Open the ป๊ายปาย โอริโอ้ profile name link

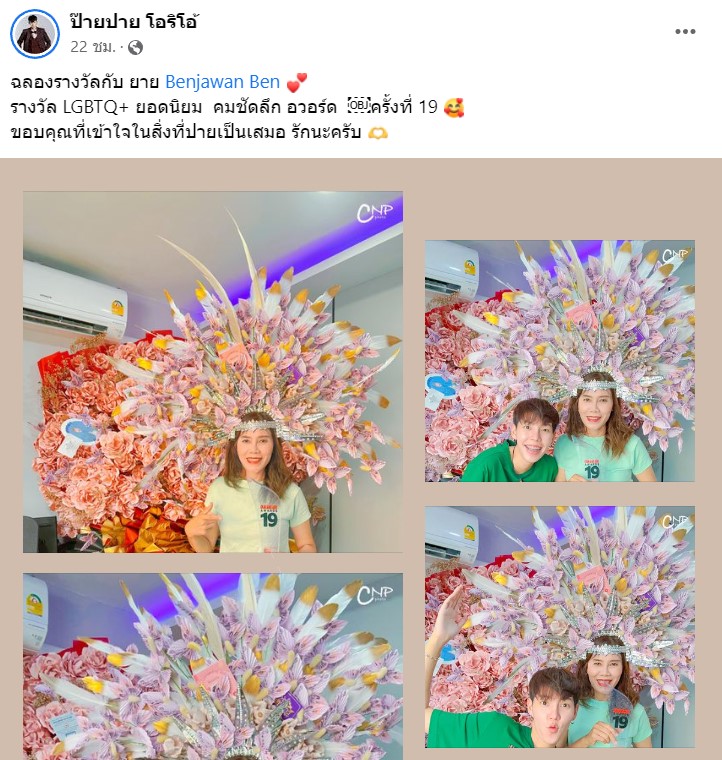(x=134, y=22)
